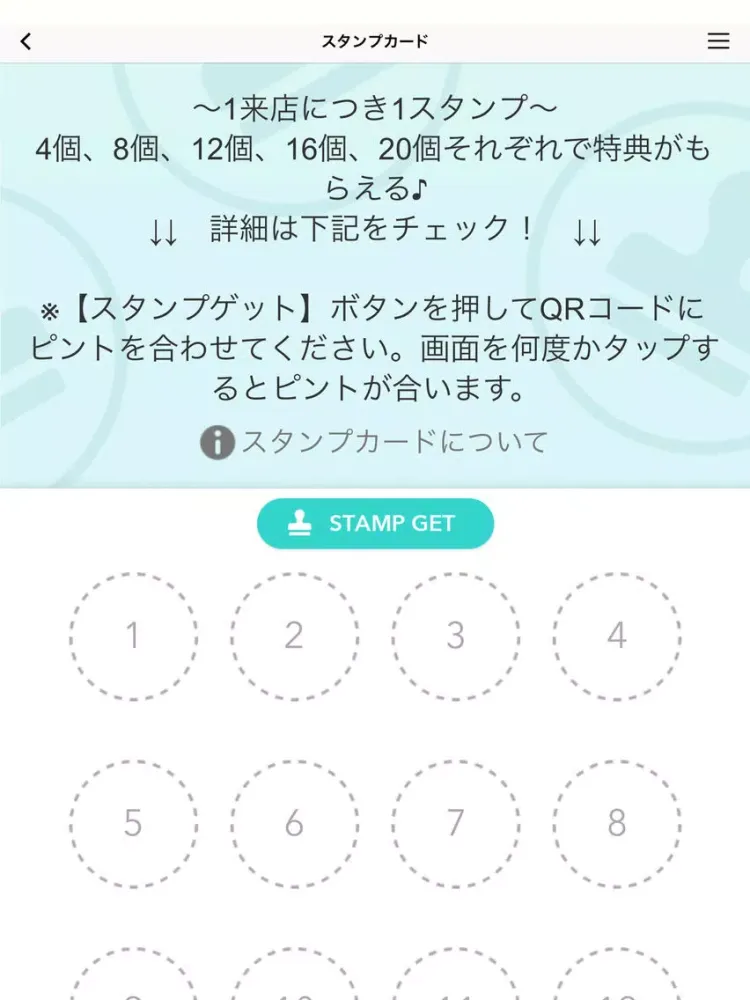
Task: Select stamp circle number 1
Action: 133,635
